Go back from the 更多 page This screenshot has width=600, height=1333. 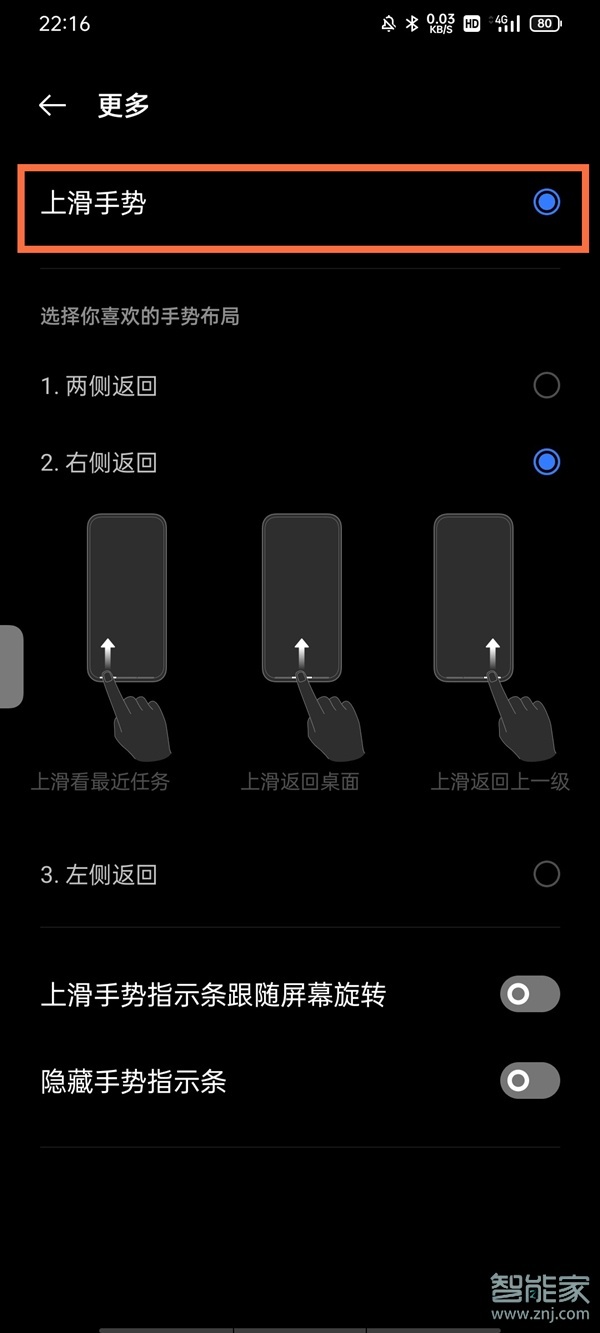tap(52, 105)
